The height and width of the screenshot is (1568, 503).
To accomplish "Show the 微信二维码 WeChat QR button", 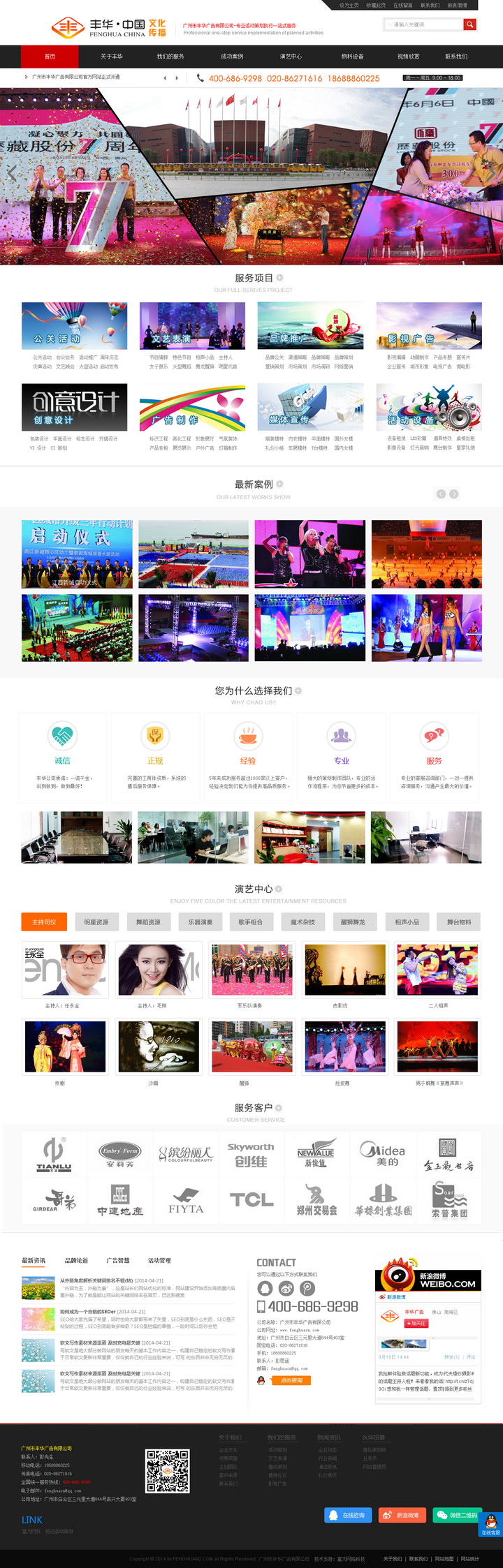I will tap(456, 1515).
